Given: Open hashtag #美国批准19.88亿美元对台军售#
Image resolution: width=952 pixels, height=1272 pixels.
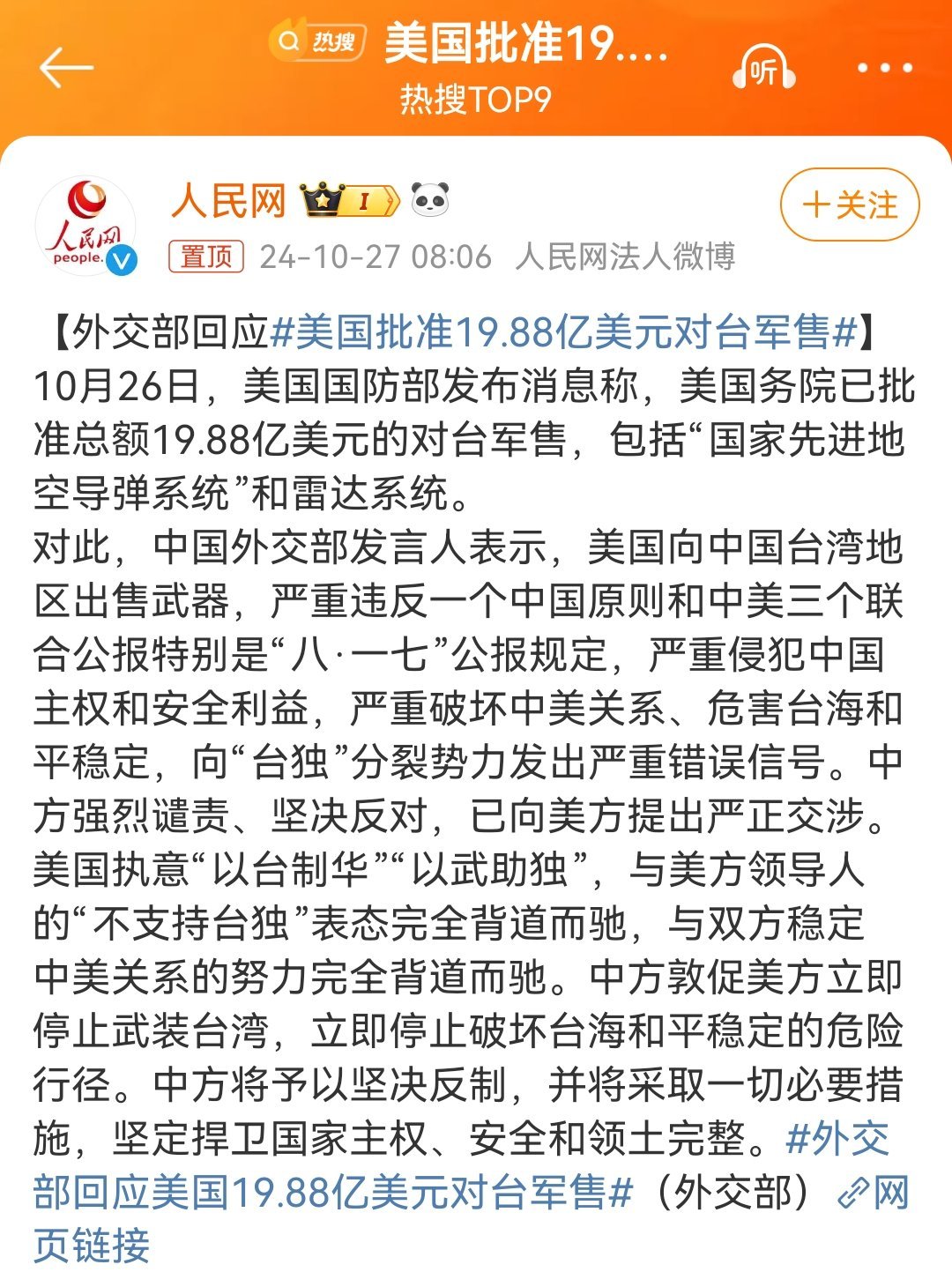Looking at the screenshot, I should tap(564, 333).
